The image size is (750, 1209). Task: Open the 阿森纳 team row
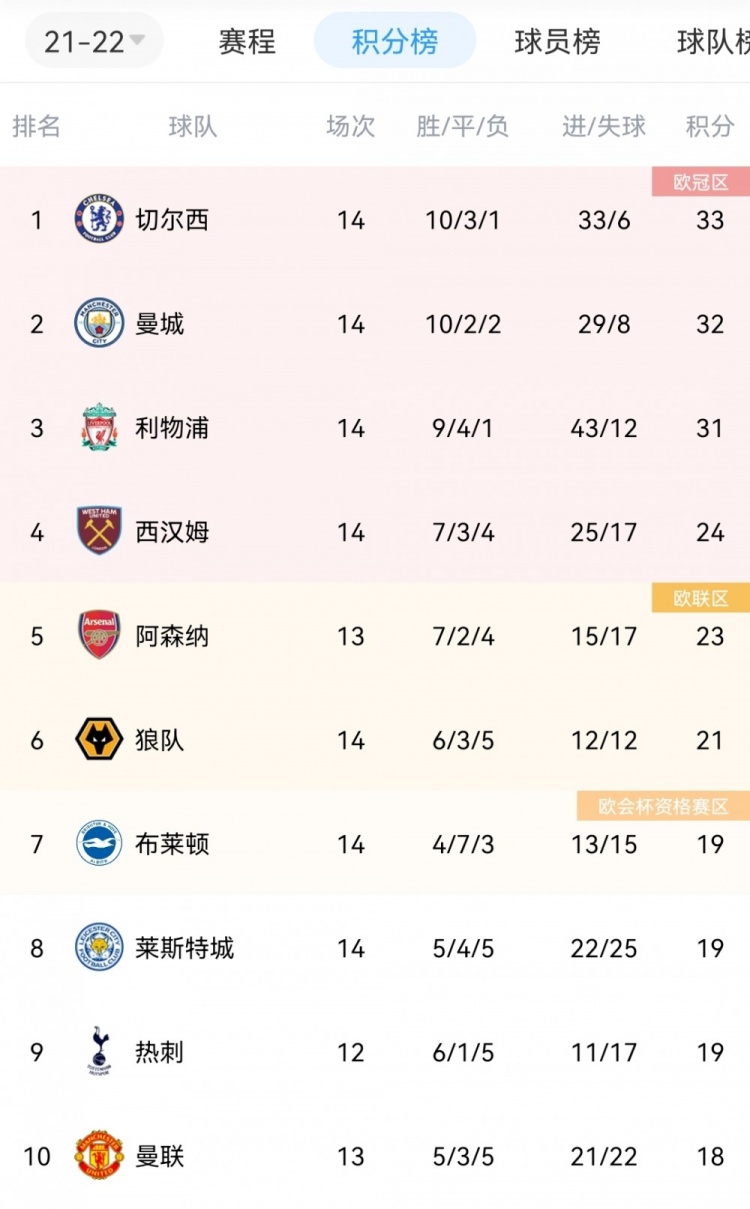(375, 635)
